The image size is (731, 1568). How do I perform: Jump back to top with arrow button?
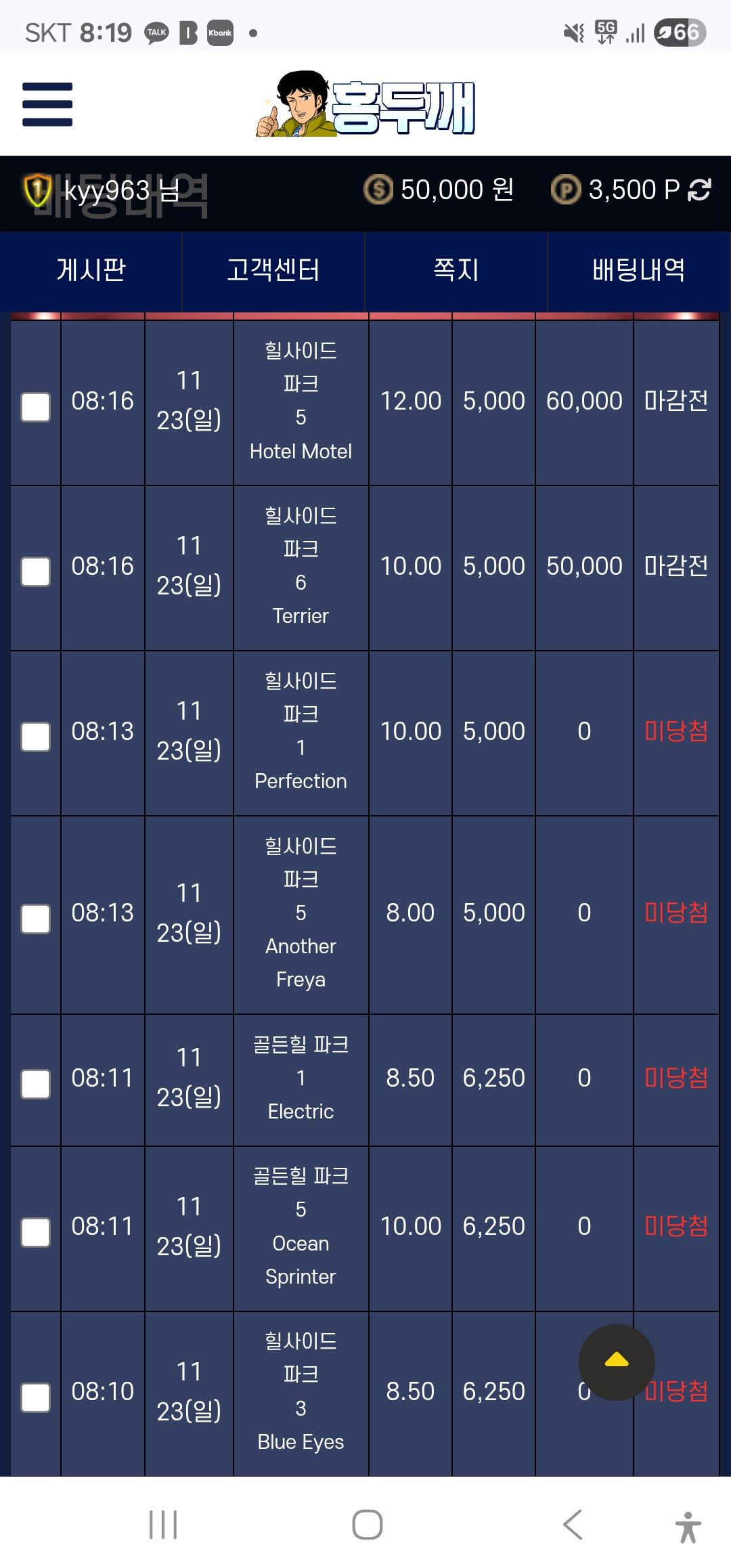[x=616, y=1362]
